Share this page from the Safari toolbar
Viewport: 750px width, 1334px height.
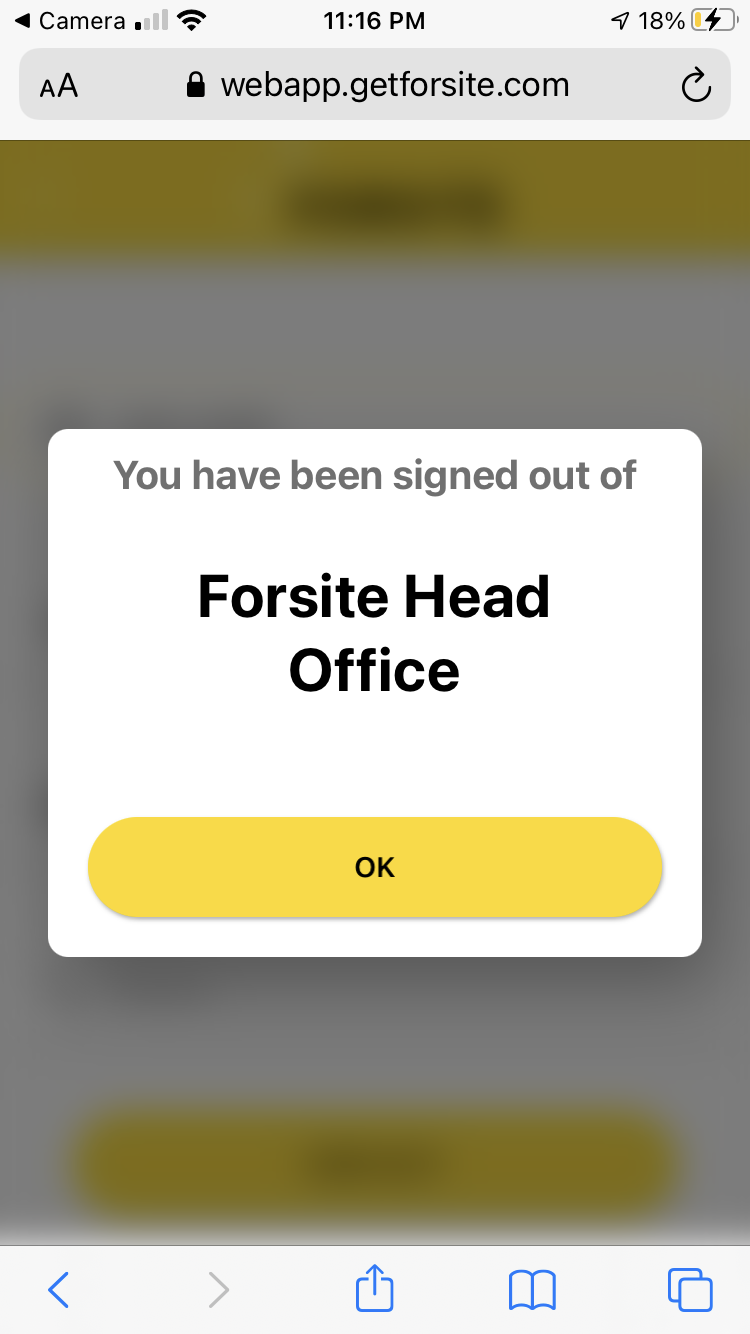[x=375, y=1287]
